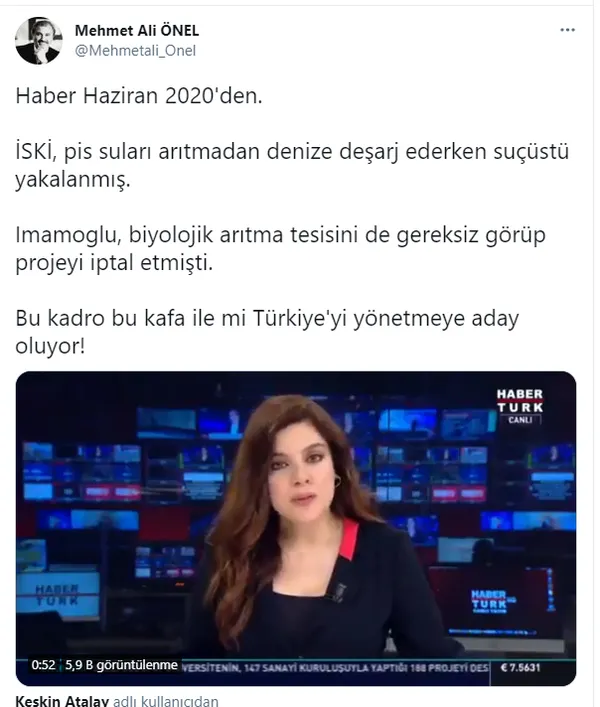Viewport: 600px width, 707px height.
Task: Open the tweet's three-dot overflow menu
Action: coord(568,30)
